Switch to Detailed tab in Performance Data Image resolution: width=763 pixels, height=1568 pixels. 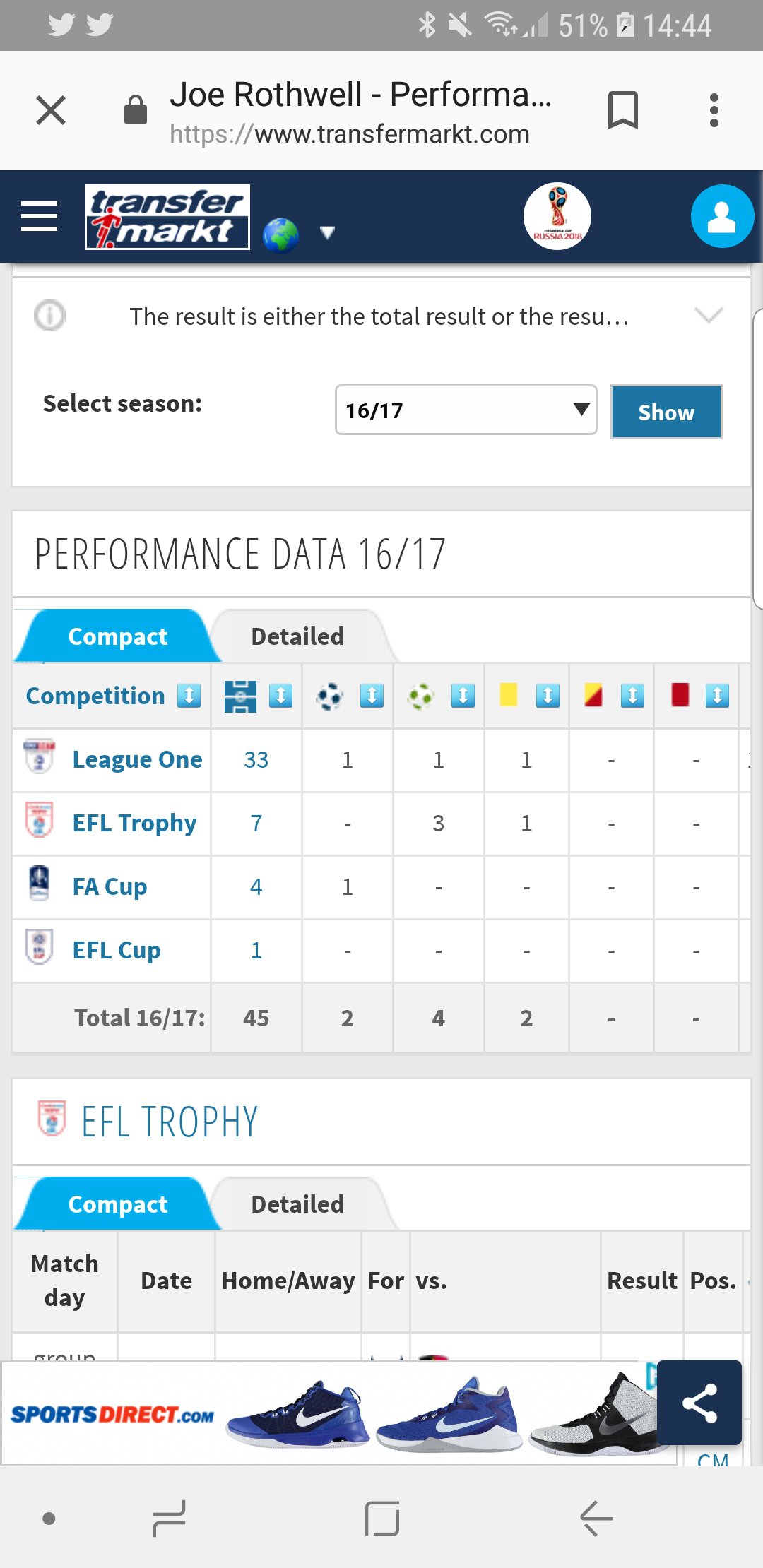pyautogui.click(x=297, y=636)
